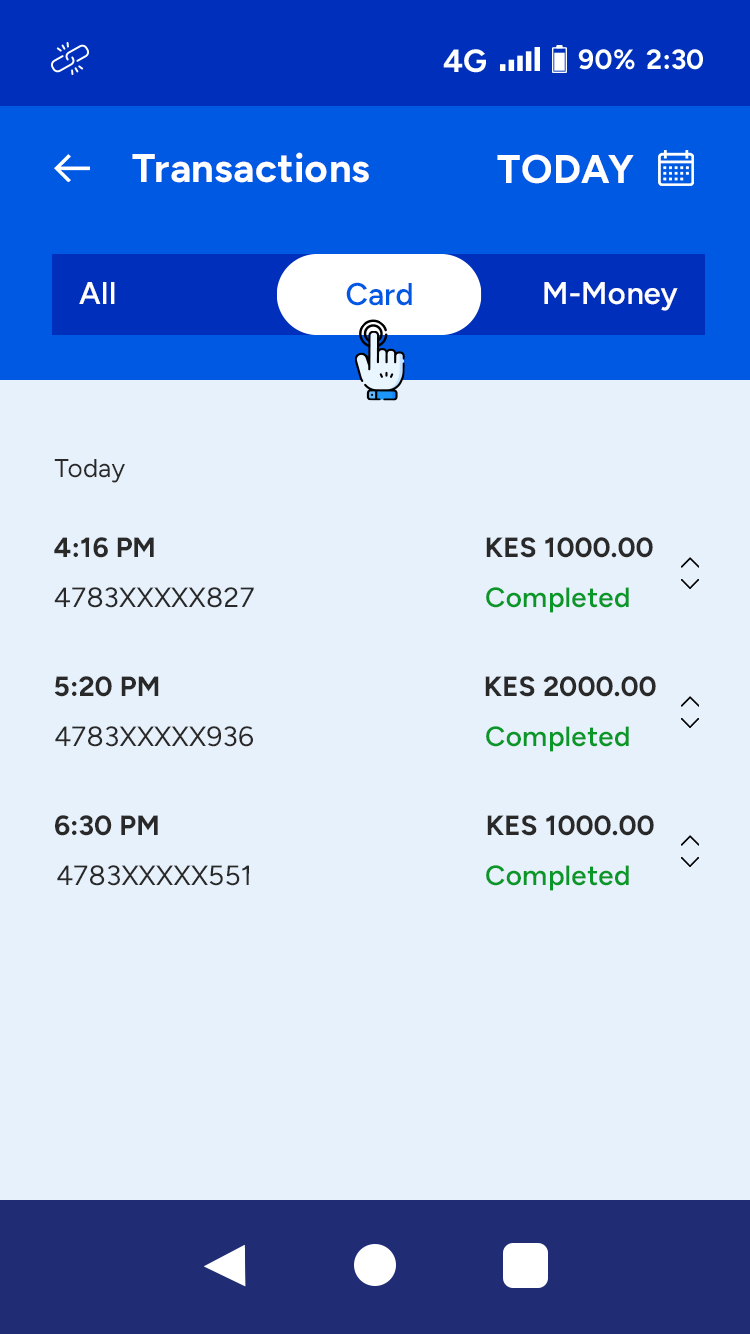This screenshot has height=1334, width=750.
Task: Go back using the header arrow
Action: pyautogui.click(x=72, y=169)
